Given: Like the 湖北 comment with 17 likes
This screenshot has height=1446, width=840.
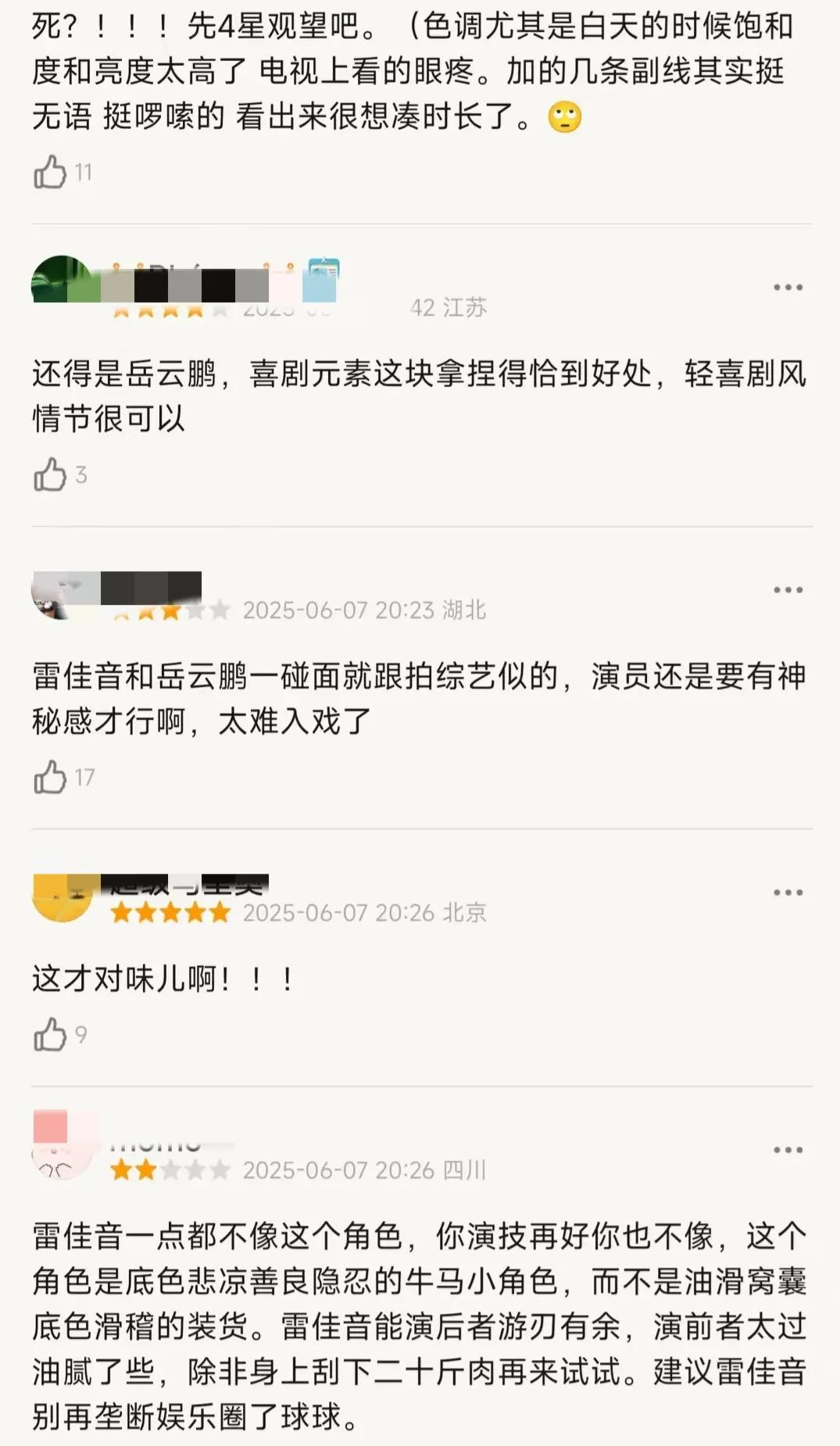Looking at the screenshot, I should [50, 777].
